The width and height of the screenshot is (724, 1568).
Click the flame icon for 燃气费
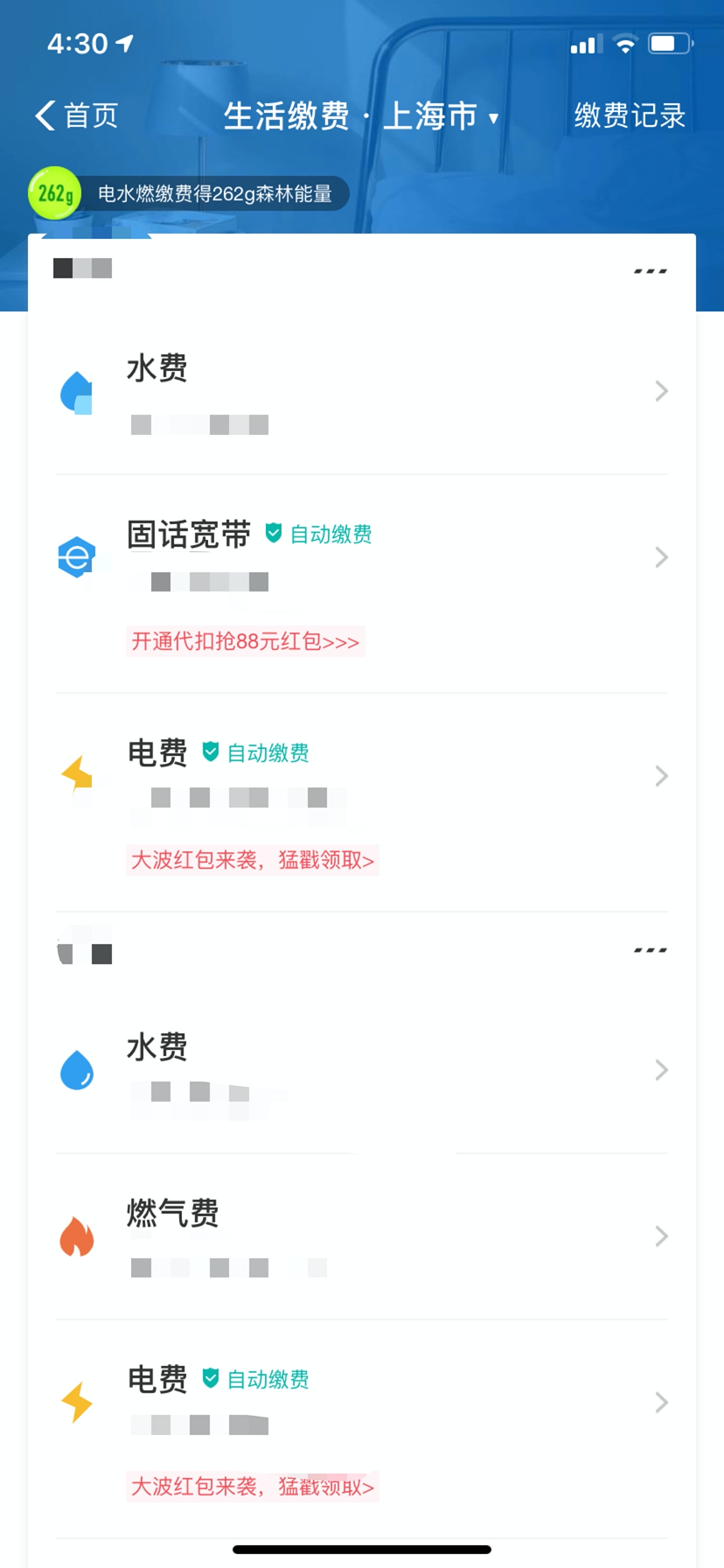point(77,1236)
